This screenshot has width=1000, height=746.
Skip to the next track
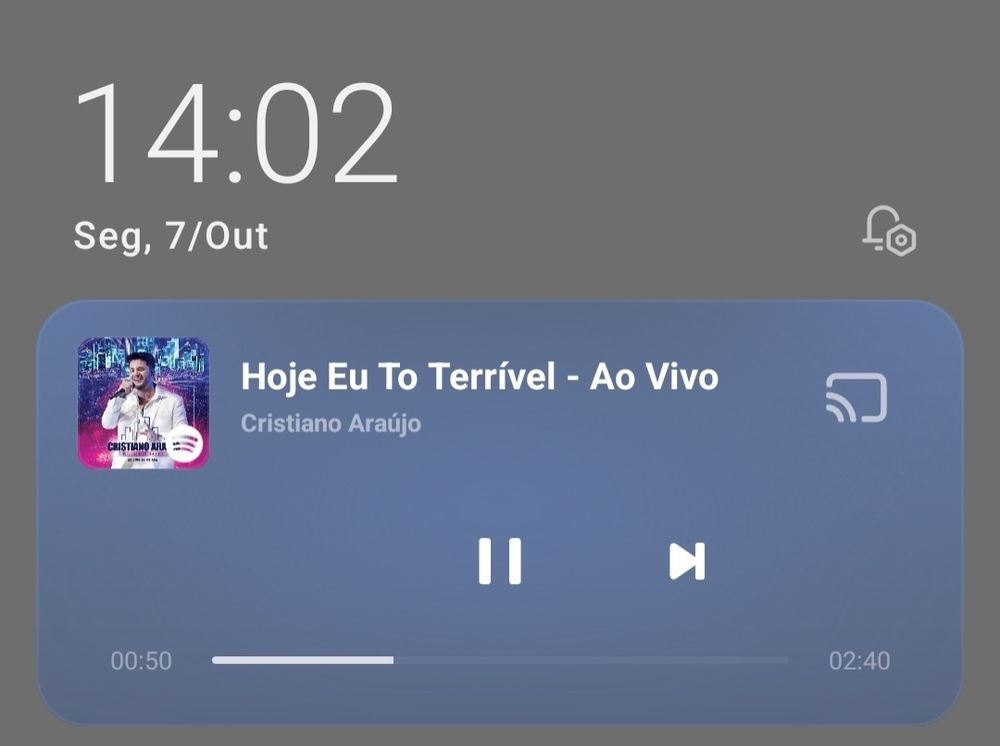point(687,561)
